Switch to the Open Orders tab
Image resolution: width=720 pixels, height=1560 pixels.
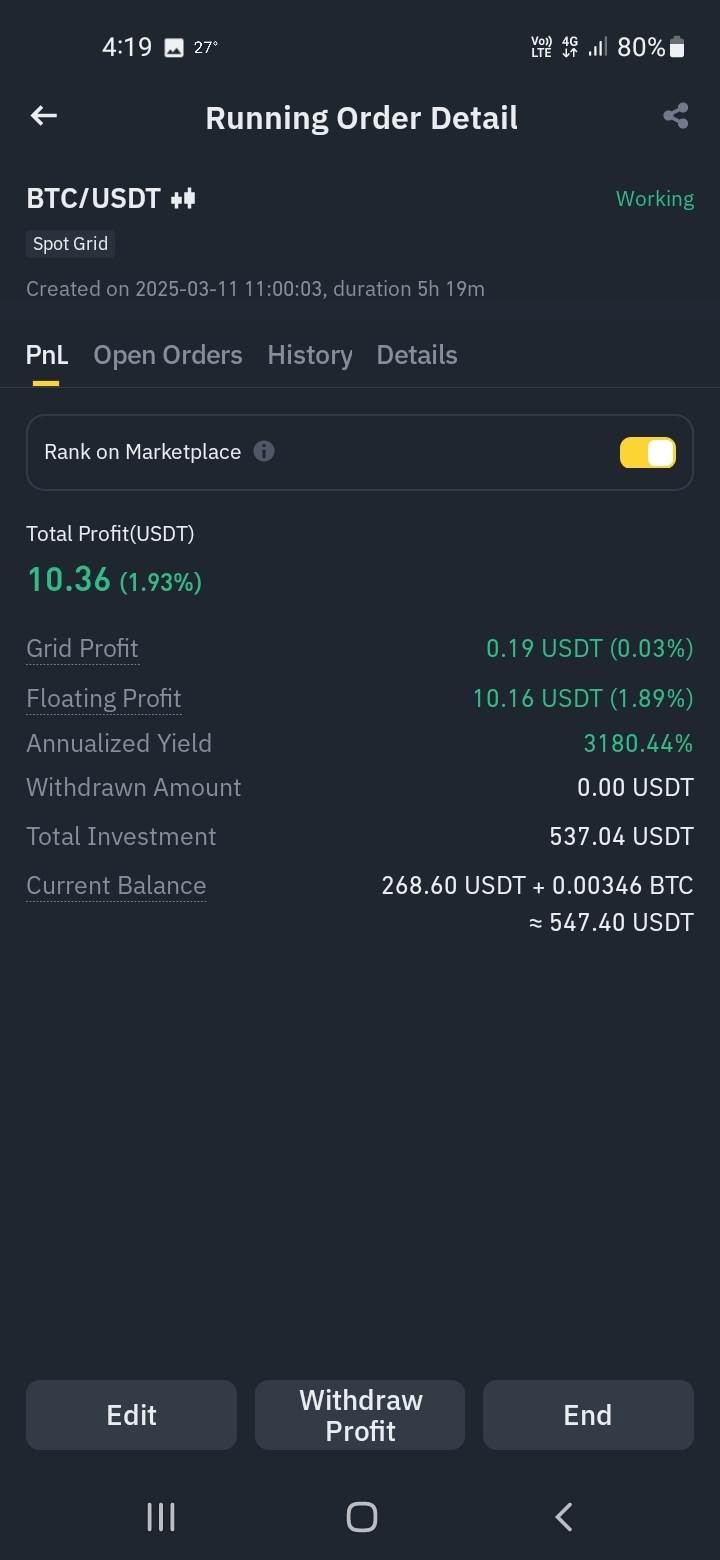pyautogui.click(x=167, y=355)
